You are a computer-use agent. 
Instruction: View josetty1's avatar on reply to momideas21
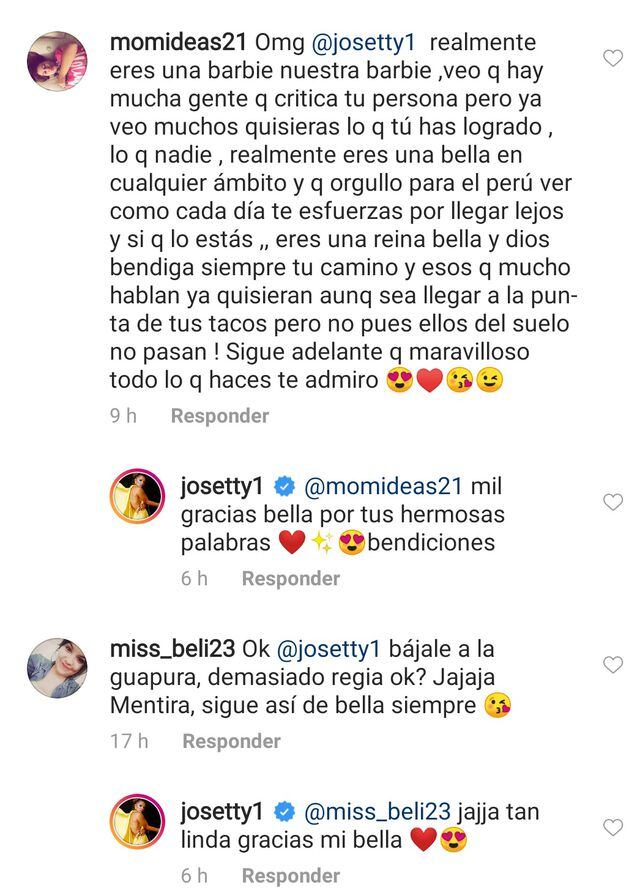pyautogui.click(x=137, y=495)
